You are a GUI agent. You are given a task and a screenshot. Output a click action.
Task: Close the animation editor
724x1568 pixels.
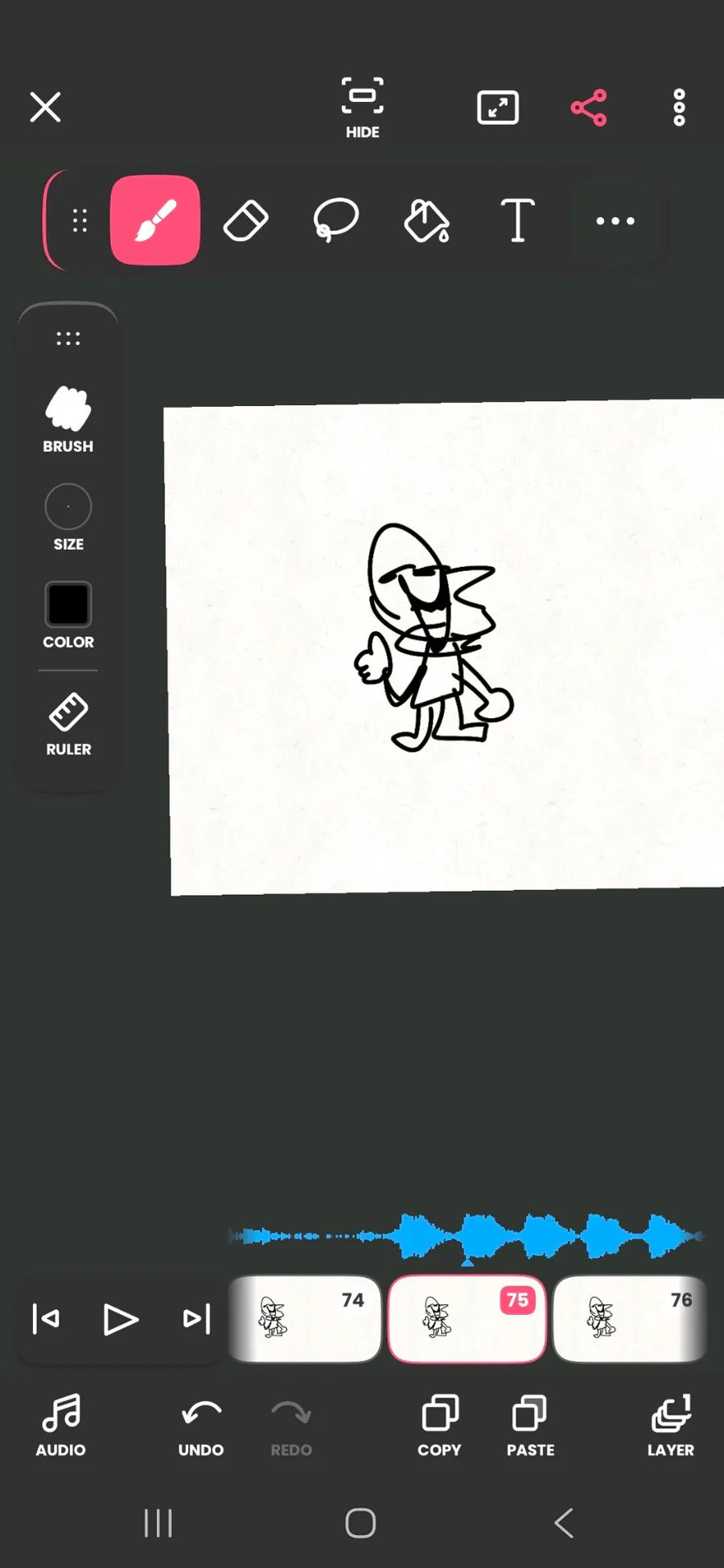coord(45,107)
